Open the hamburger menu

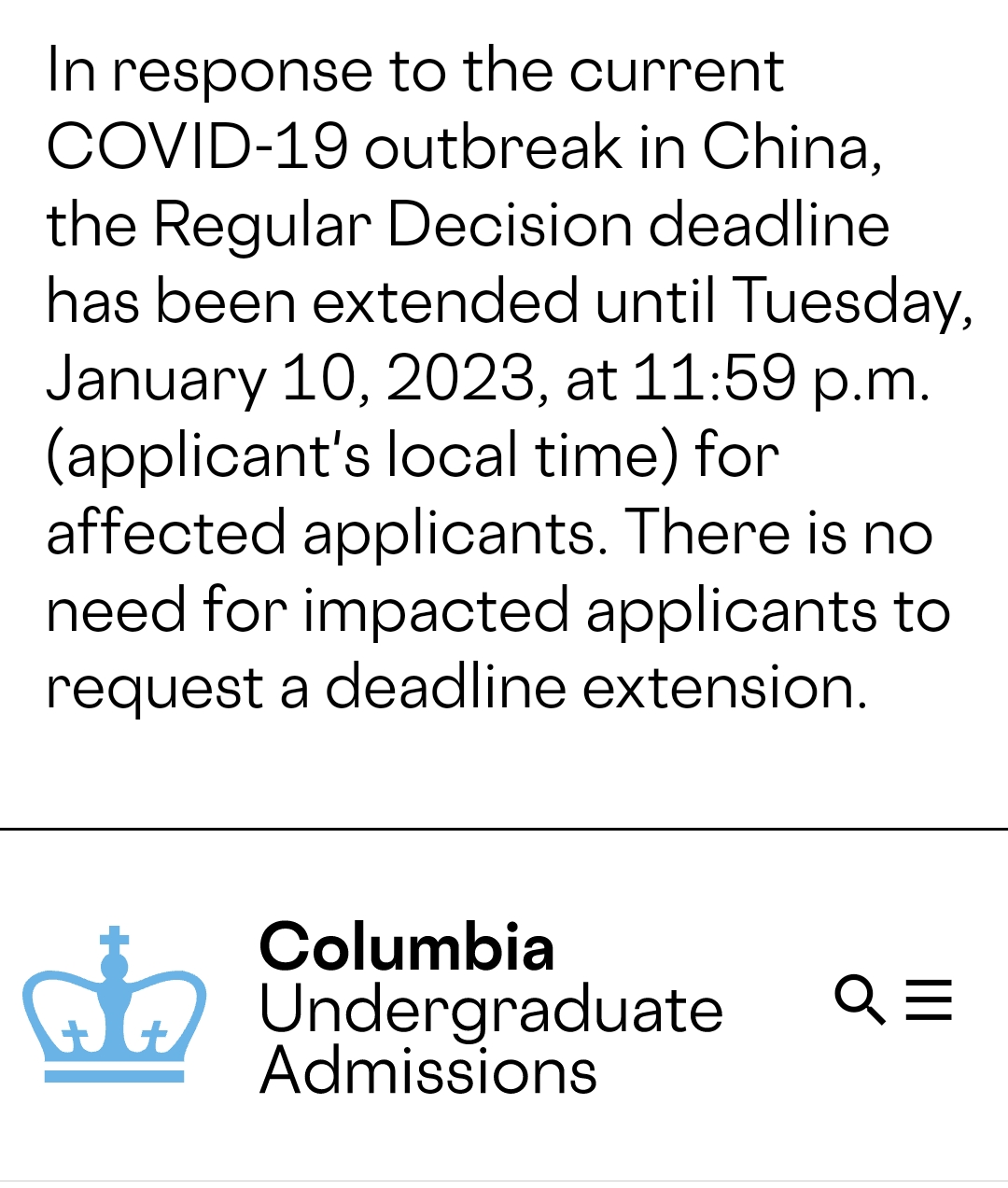click(x=929, y=999)
